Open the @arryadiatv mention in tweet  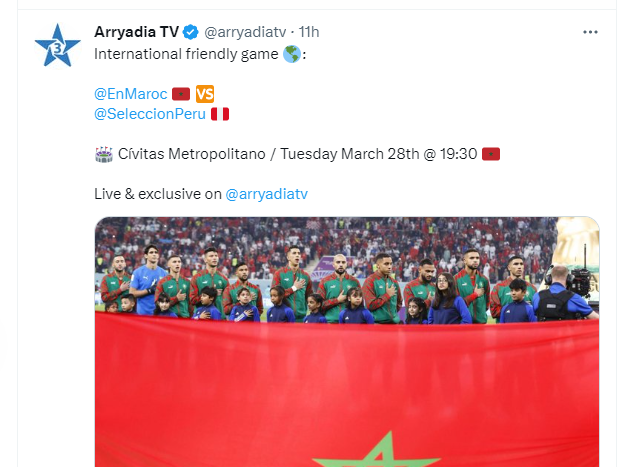click(x=266, y=194)
